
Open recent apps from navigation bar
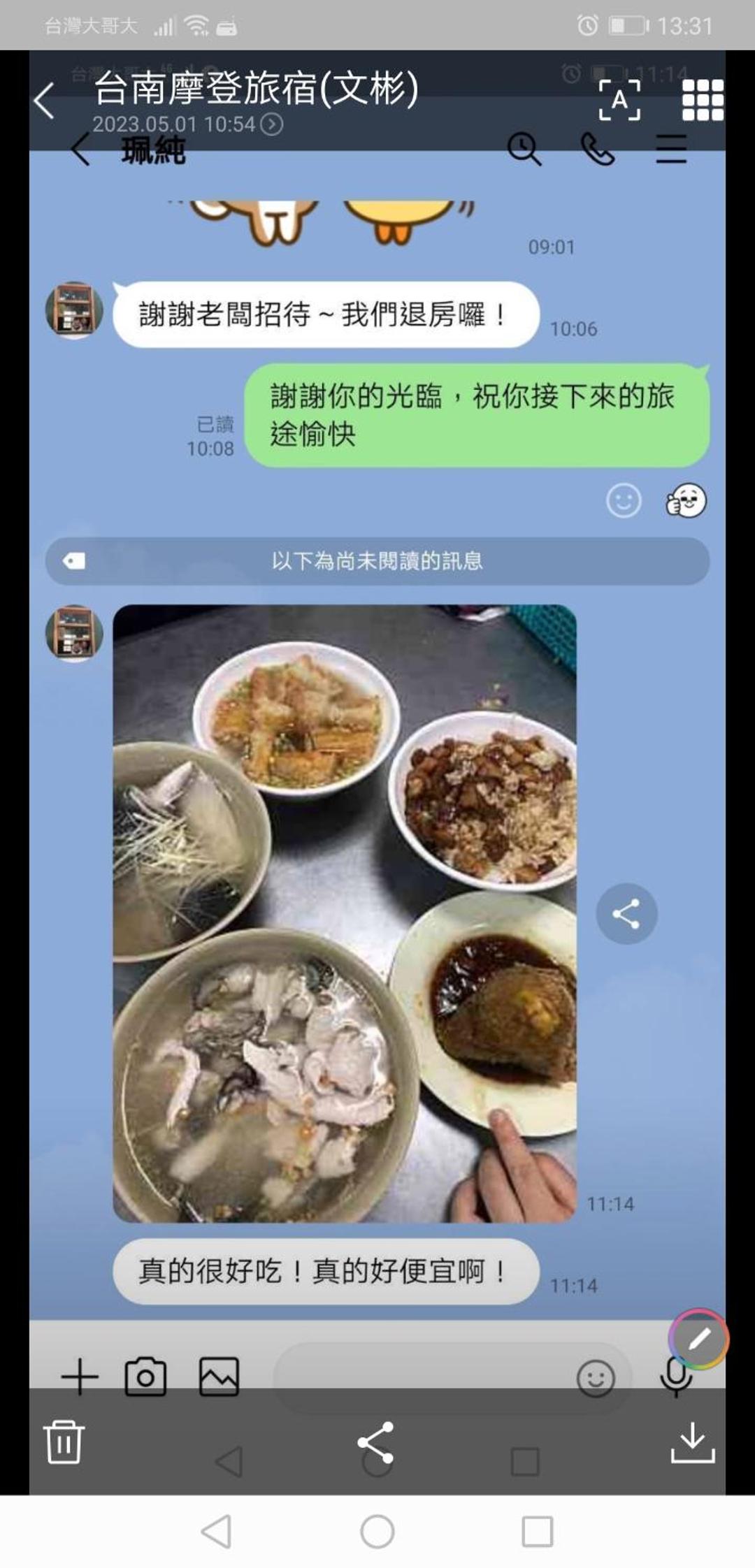pos(538,1532)
